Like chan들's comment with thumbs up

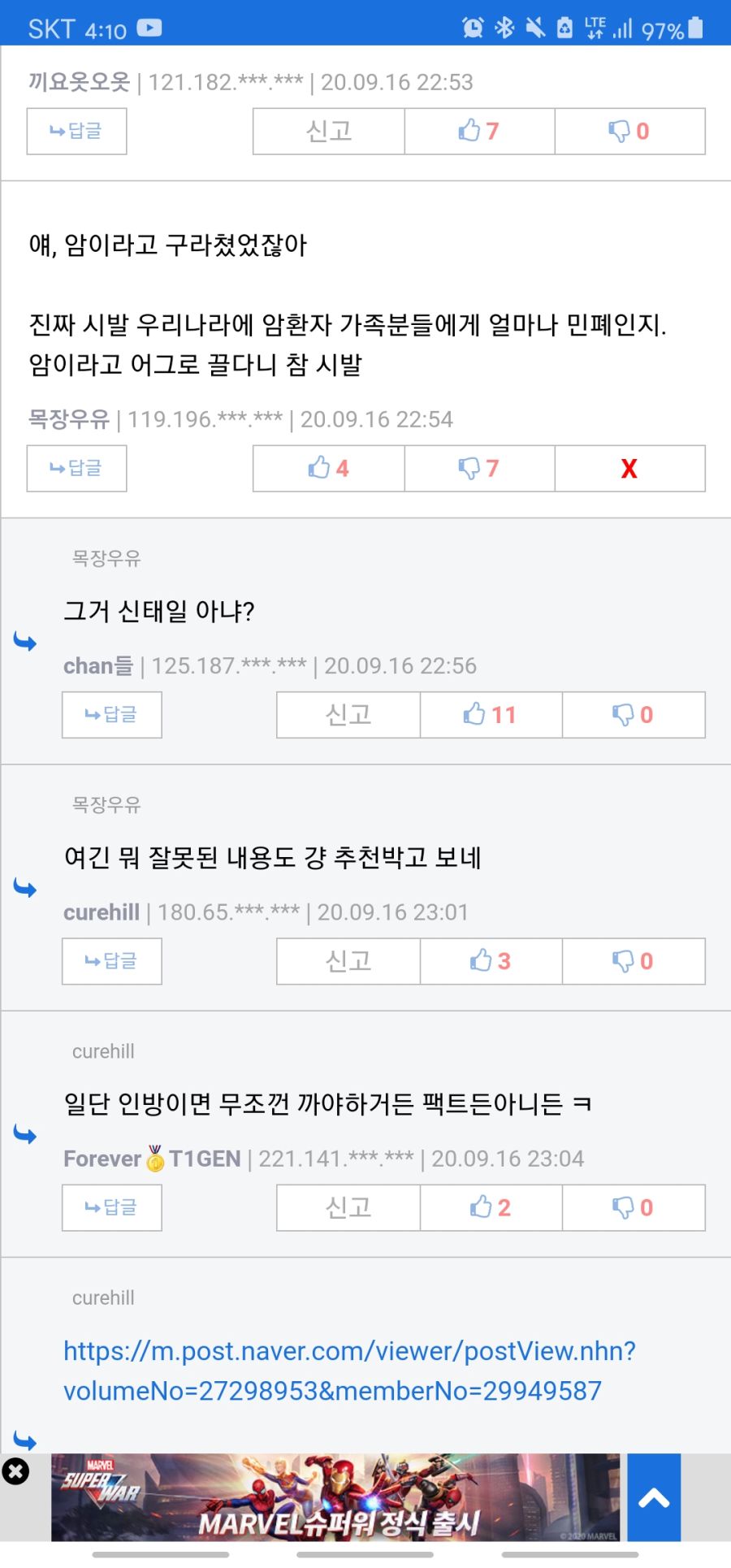[x=490, y=715]
